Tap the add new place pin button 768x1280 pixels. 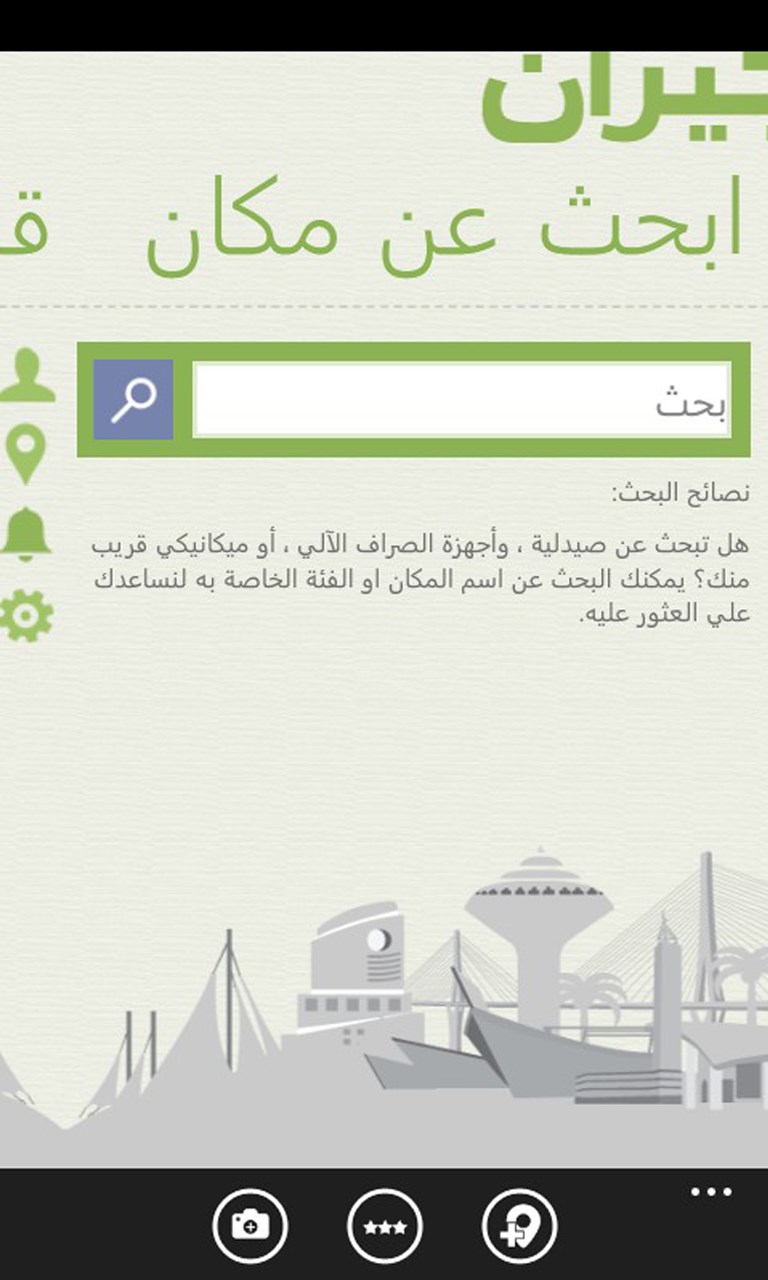click(x=519, y=1225)
